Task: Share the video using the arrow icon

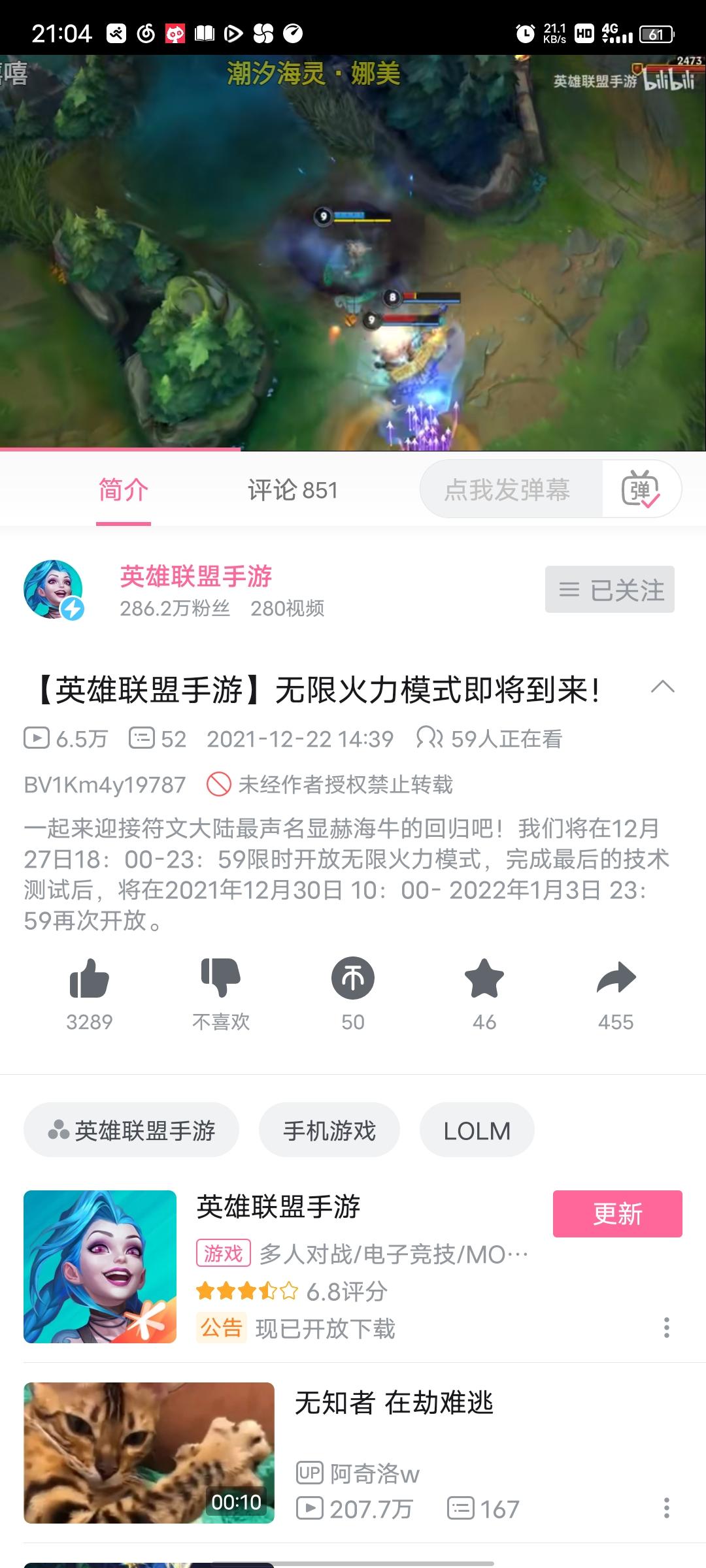Action: 615,978
